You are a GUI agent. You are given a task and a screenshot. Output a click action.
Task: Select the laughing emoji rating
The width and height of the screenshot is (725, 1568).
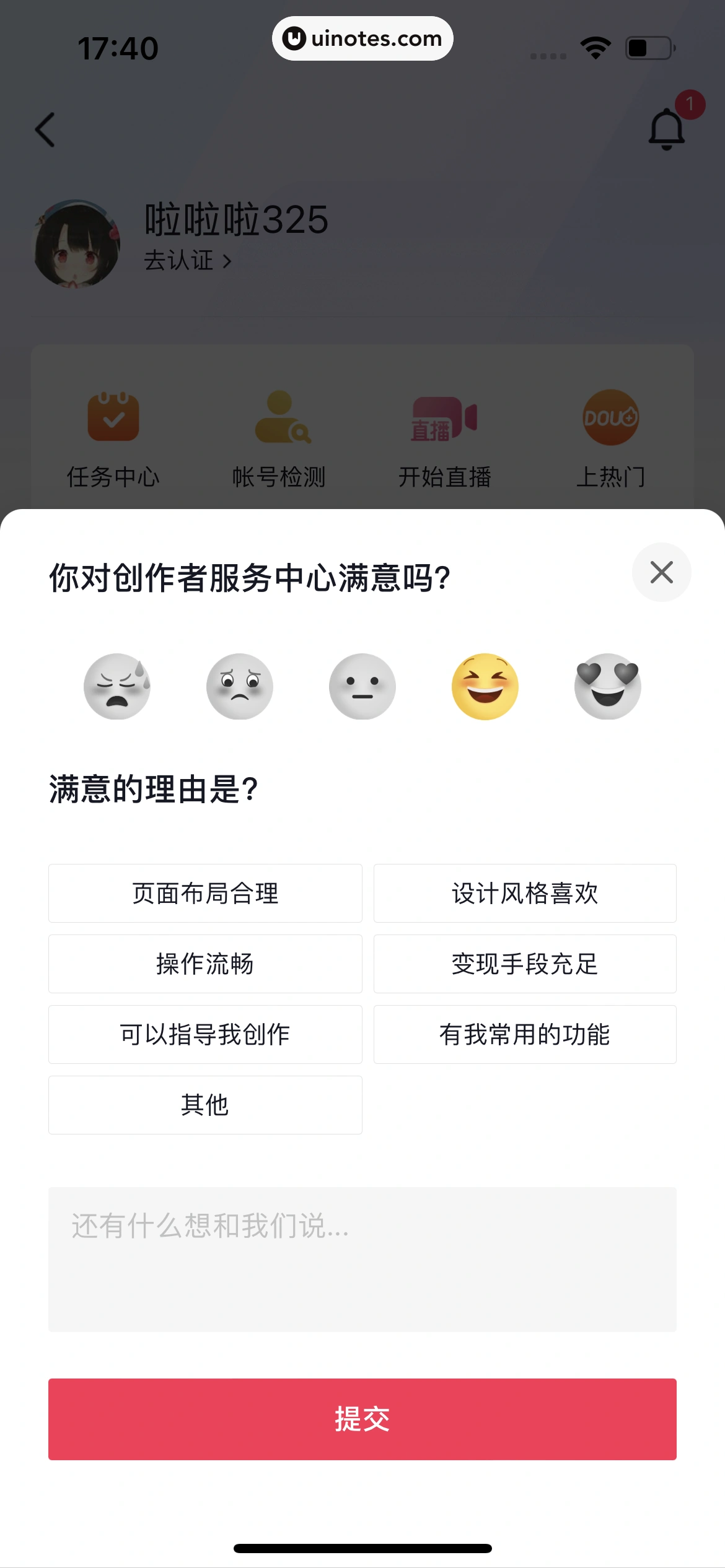click(x=485, y=687)
